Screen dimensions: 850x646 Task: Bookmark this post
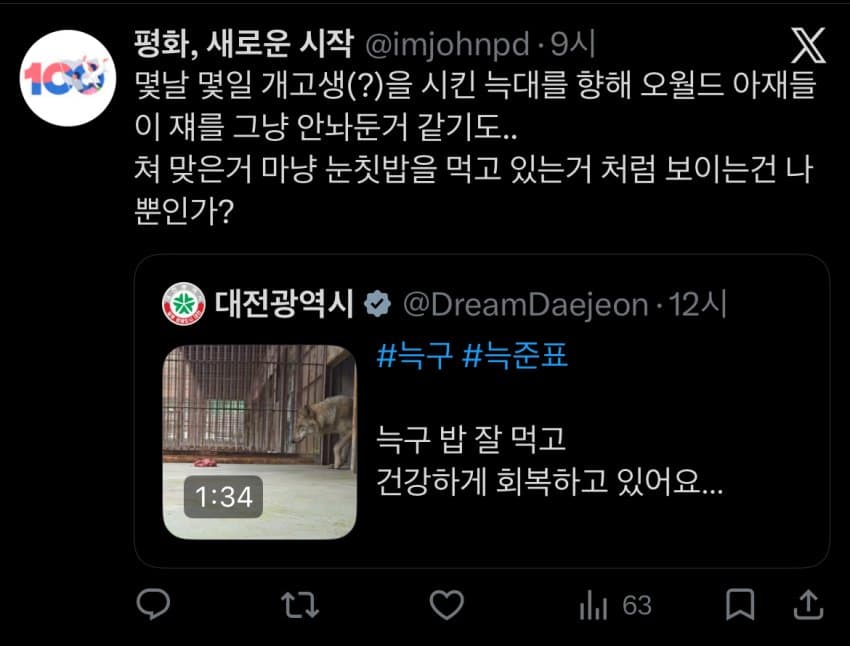(740, 604)
